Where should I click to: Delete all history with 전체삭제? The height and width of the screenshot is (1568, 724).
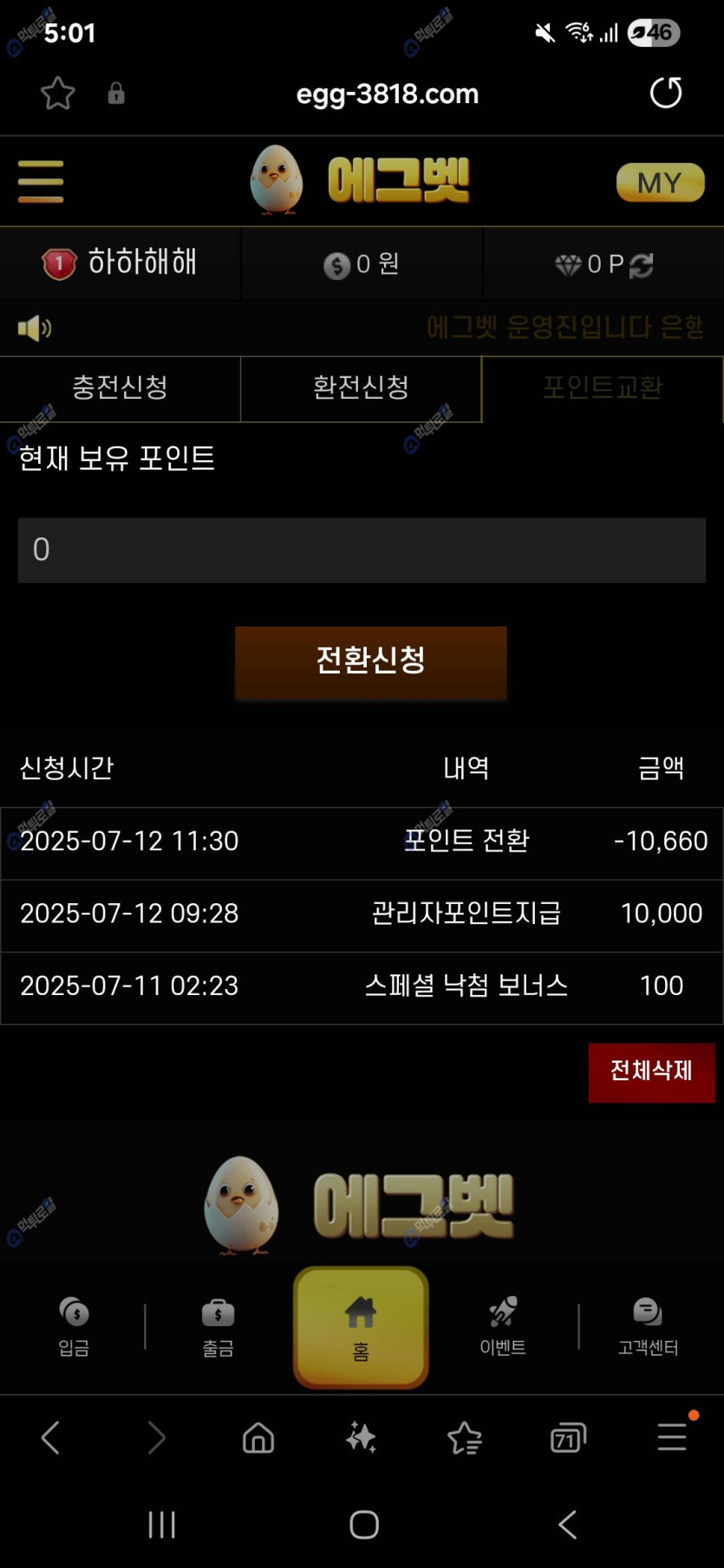651,1071
